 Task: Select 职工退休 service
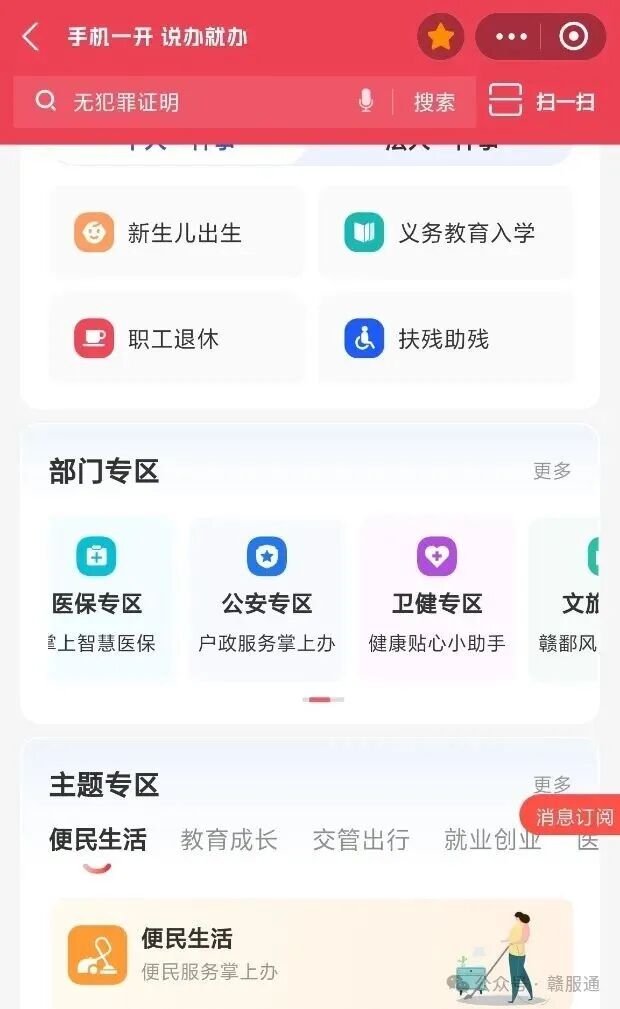(176, 339)
